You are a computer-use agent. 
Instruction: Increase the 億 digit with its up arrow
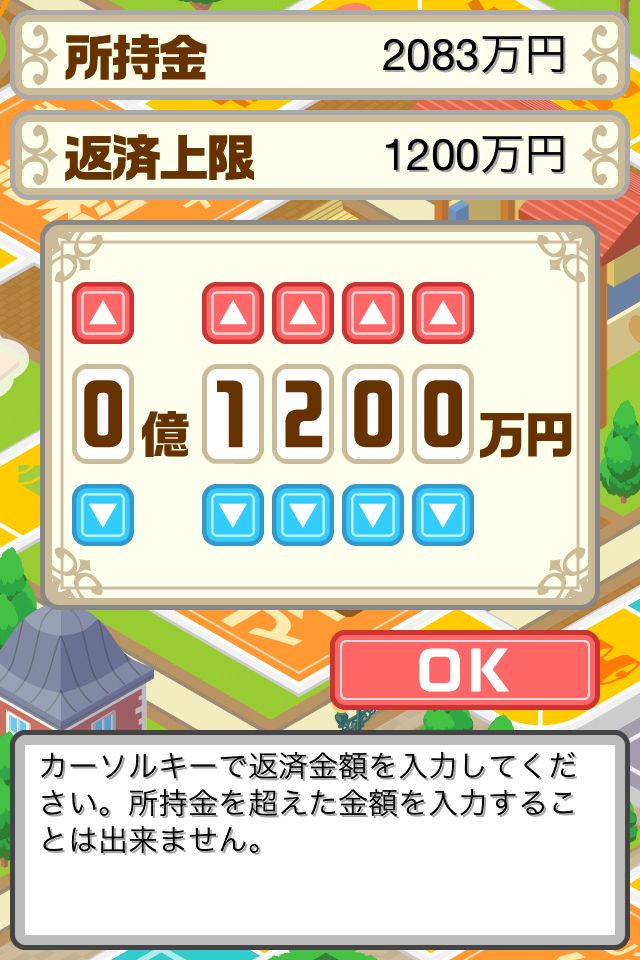[103, 314]
